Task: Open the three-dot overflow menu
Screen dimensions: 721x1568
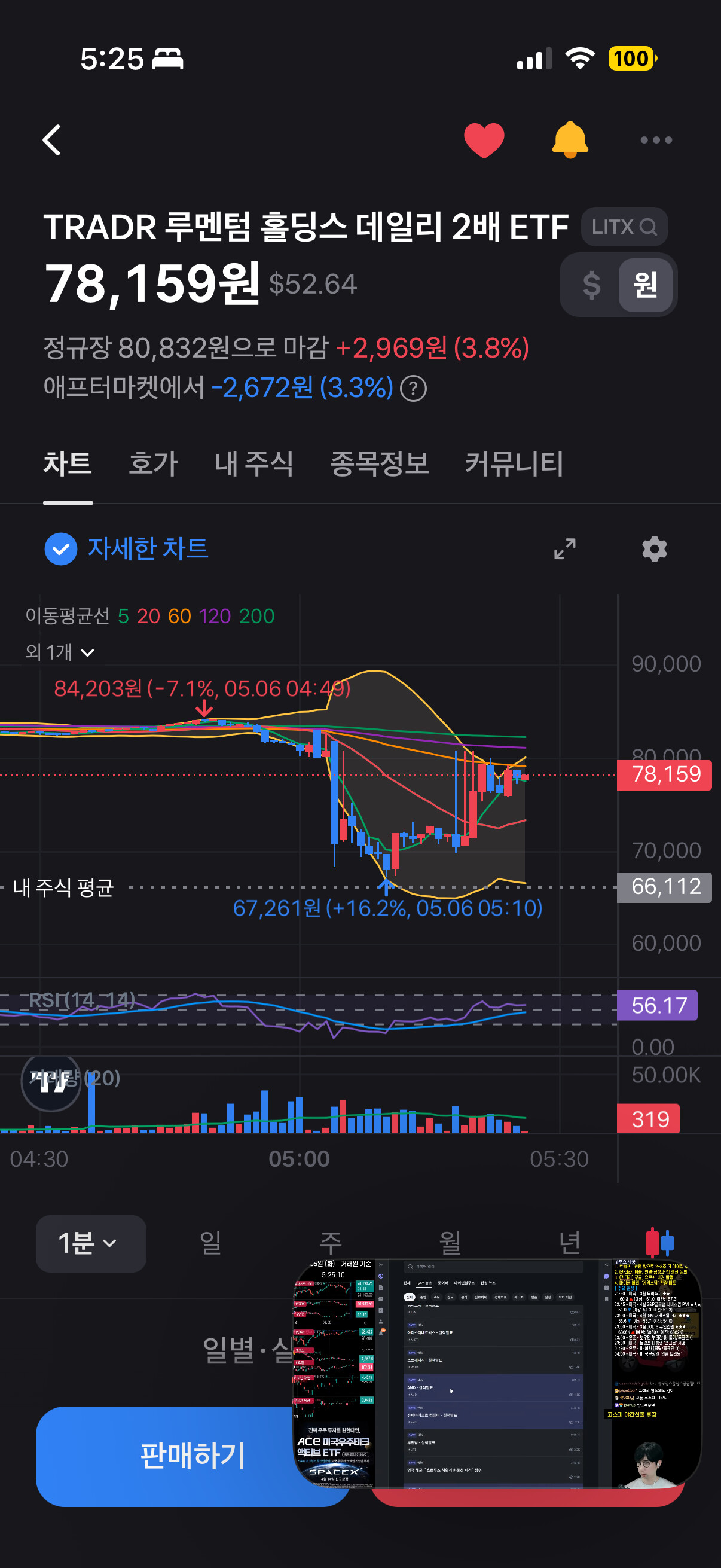Action: point(656,140)
